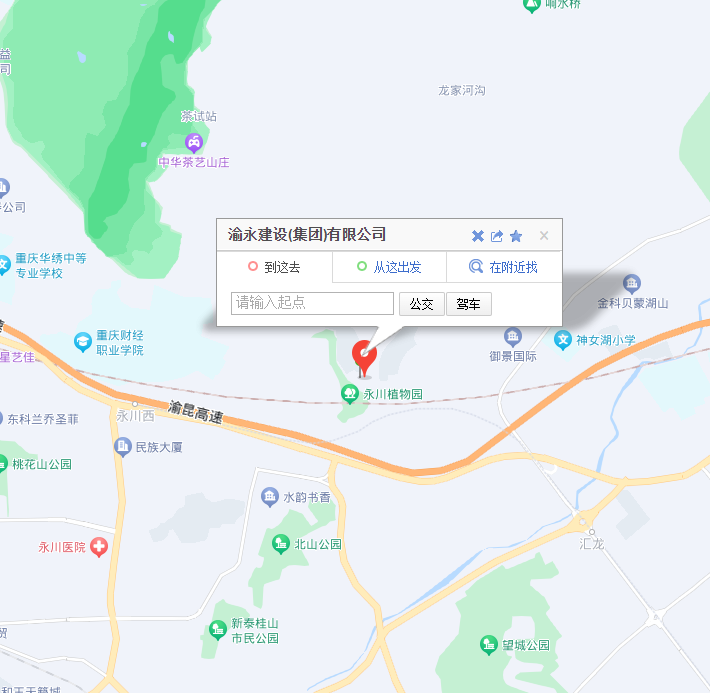The width and height of the screenshot is (710, 693).
Task: Tap the blue cross icon in popup header
Action: point(478,236)
